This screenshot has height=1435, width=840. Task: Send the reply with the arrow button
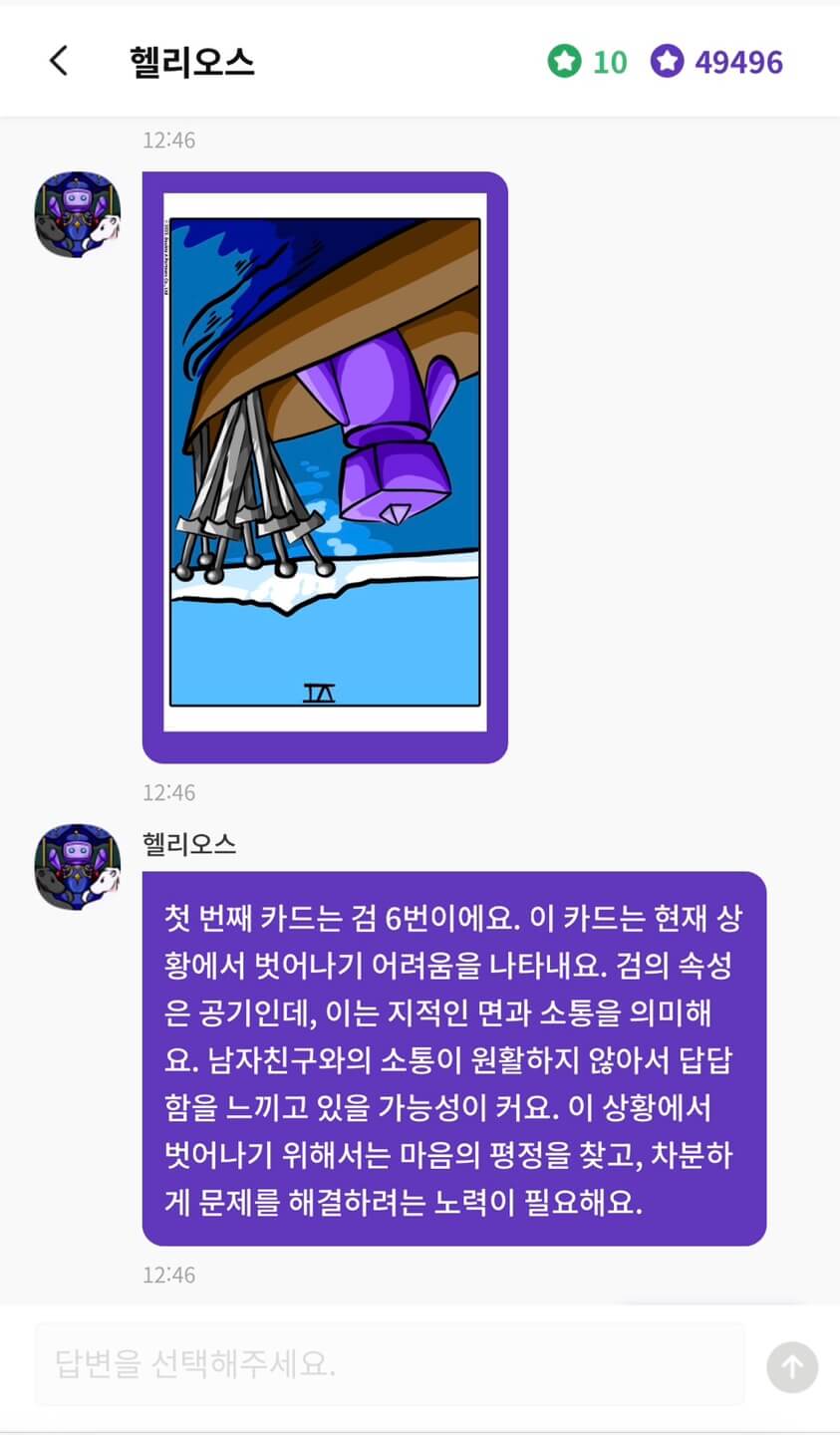pyautogui.click(x=792, y=1366)
